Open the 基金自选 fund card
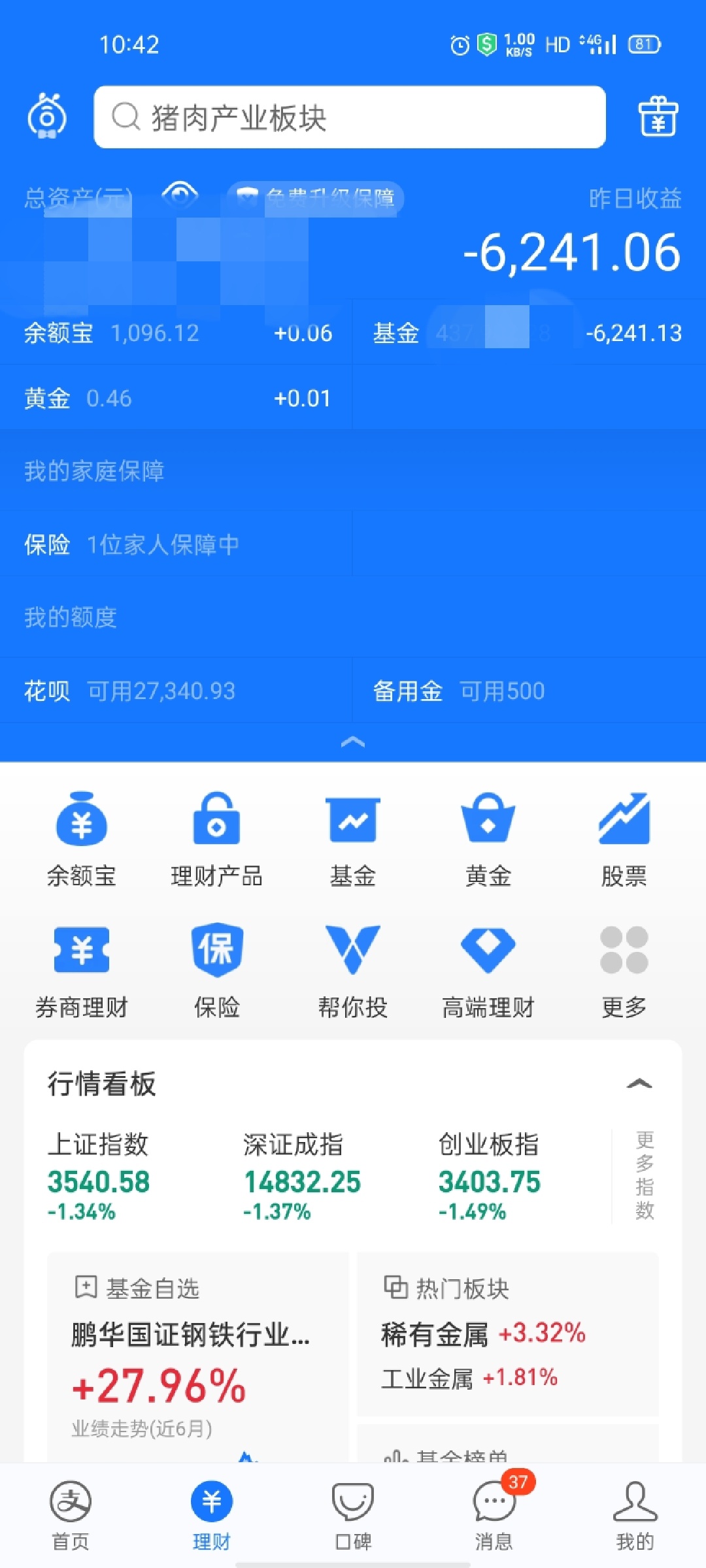This screenshot has height=1568, width=706. point(197,1356)
